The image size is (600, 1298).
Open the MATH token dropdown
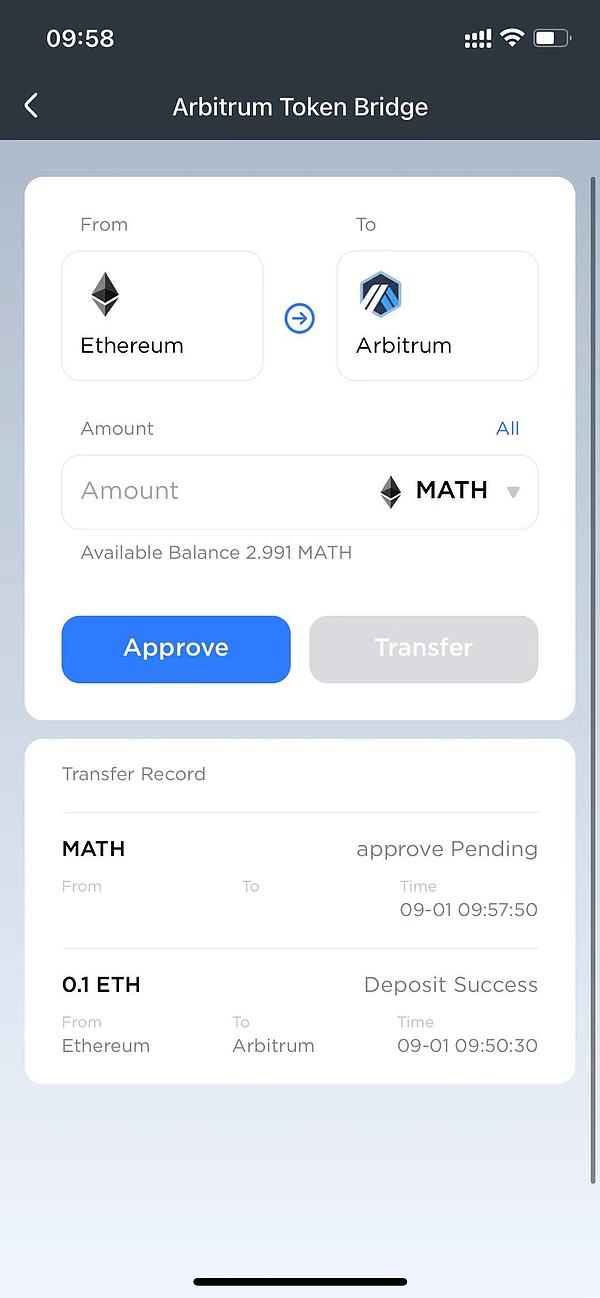(x=450, y=491)
